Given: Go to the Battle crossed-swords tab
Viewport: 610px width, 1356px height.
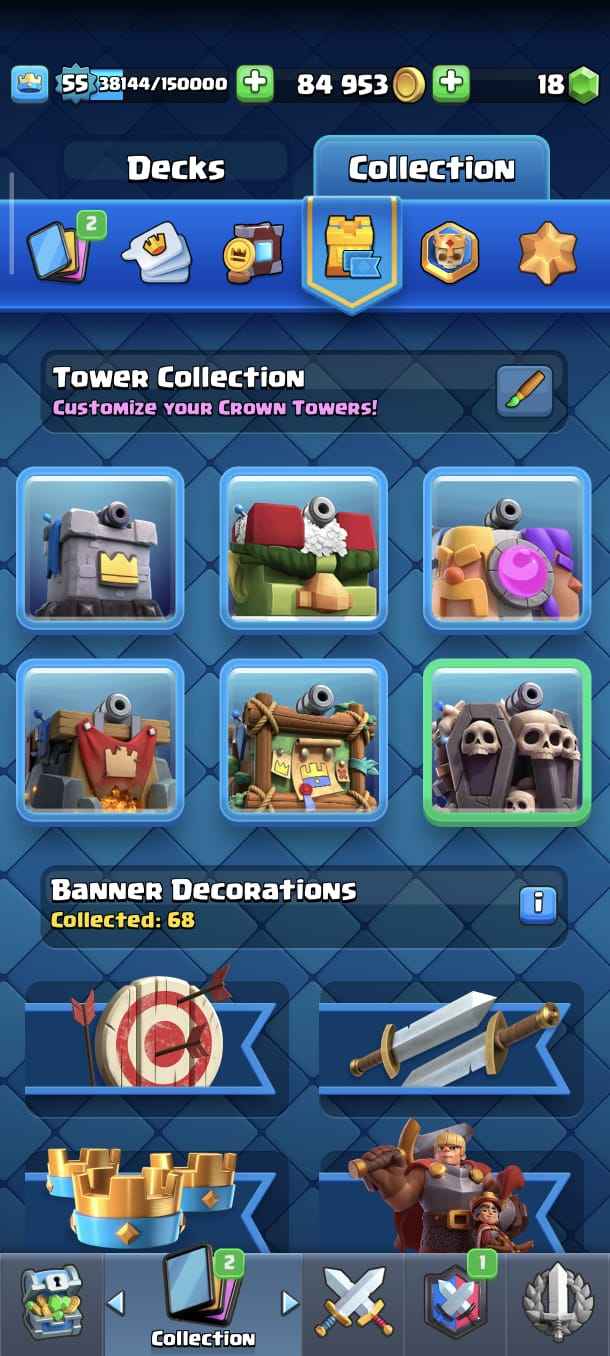Looking at the screenshot, I should (354, 1302).
